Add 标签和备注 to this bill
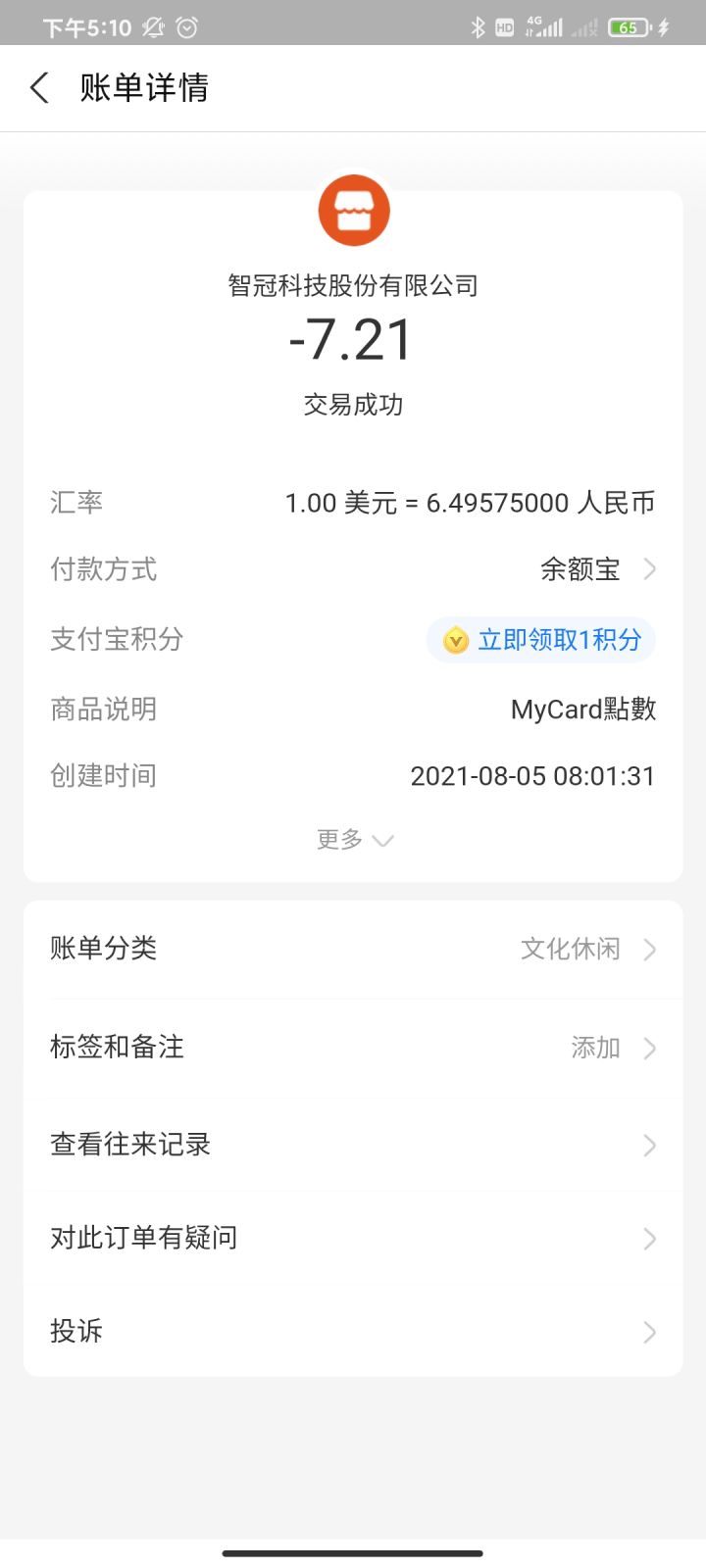 click(353, 1048)
